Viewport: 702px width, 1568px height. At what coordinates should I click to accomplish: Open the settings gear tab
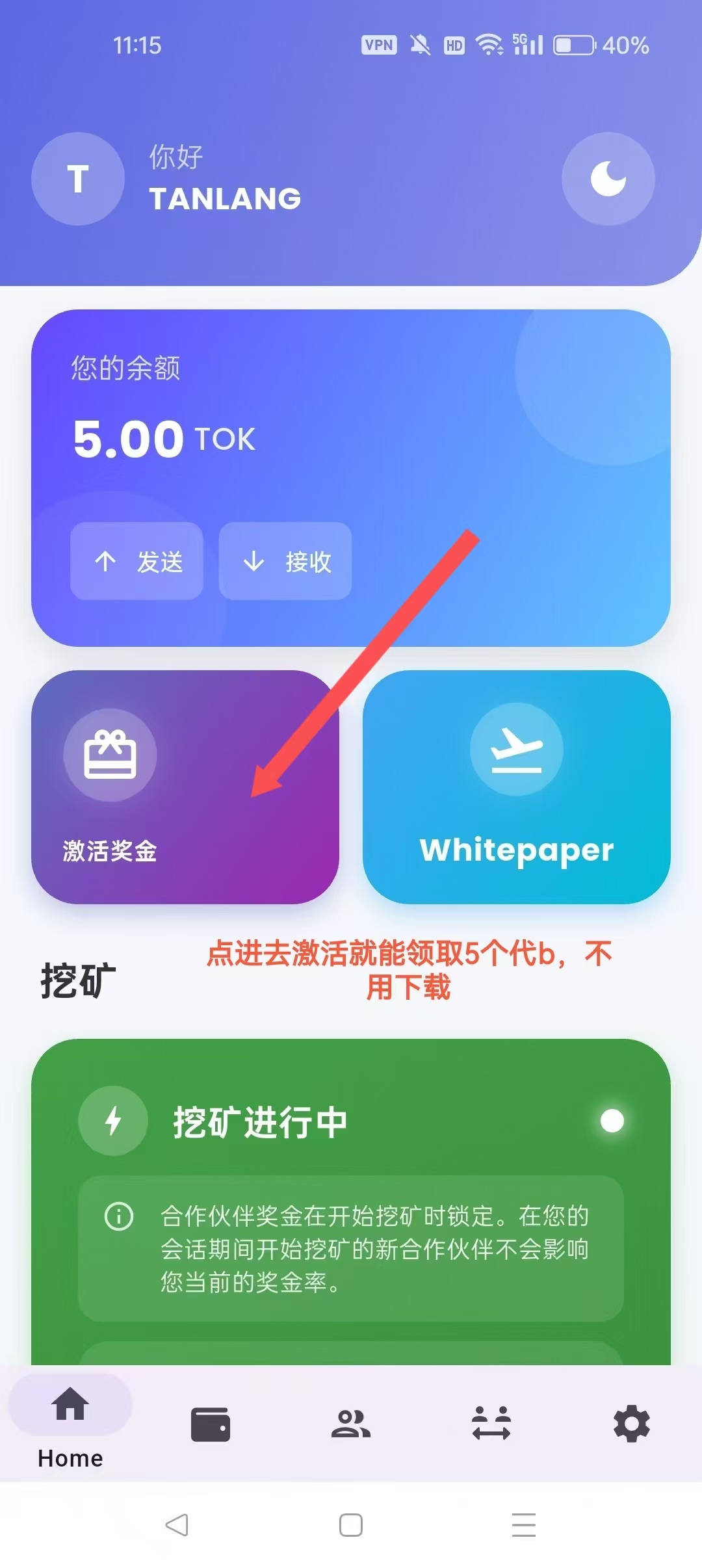(632, 1424)
